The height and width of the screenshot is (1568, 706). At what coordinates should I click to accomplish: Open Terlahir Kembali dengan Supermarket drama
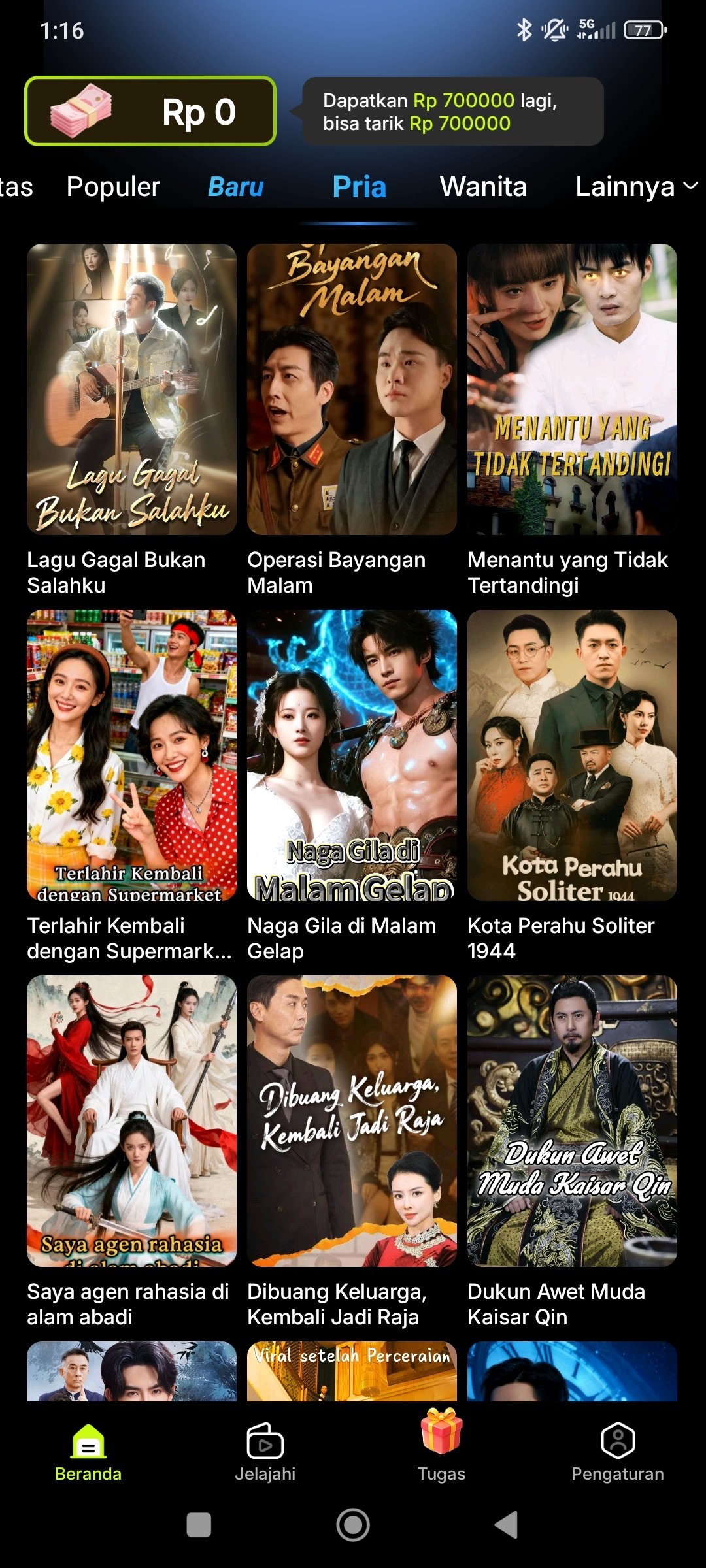[131, 755]
